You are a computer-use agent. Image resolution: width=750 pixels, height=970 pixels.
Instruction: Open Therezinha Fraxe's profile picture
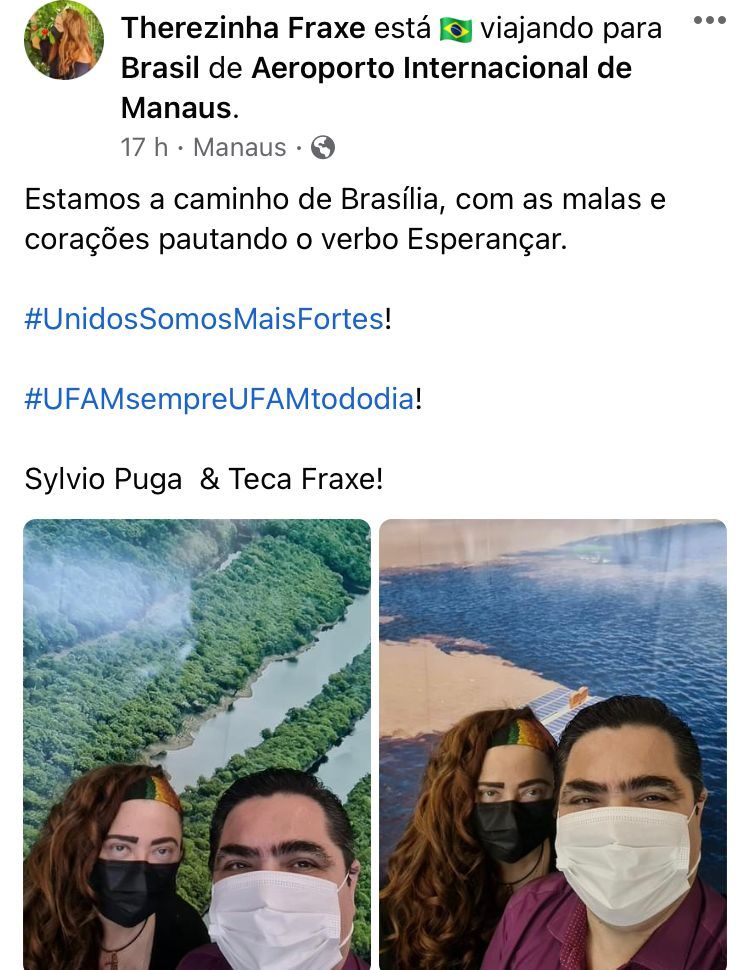(63, 40)
